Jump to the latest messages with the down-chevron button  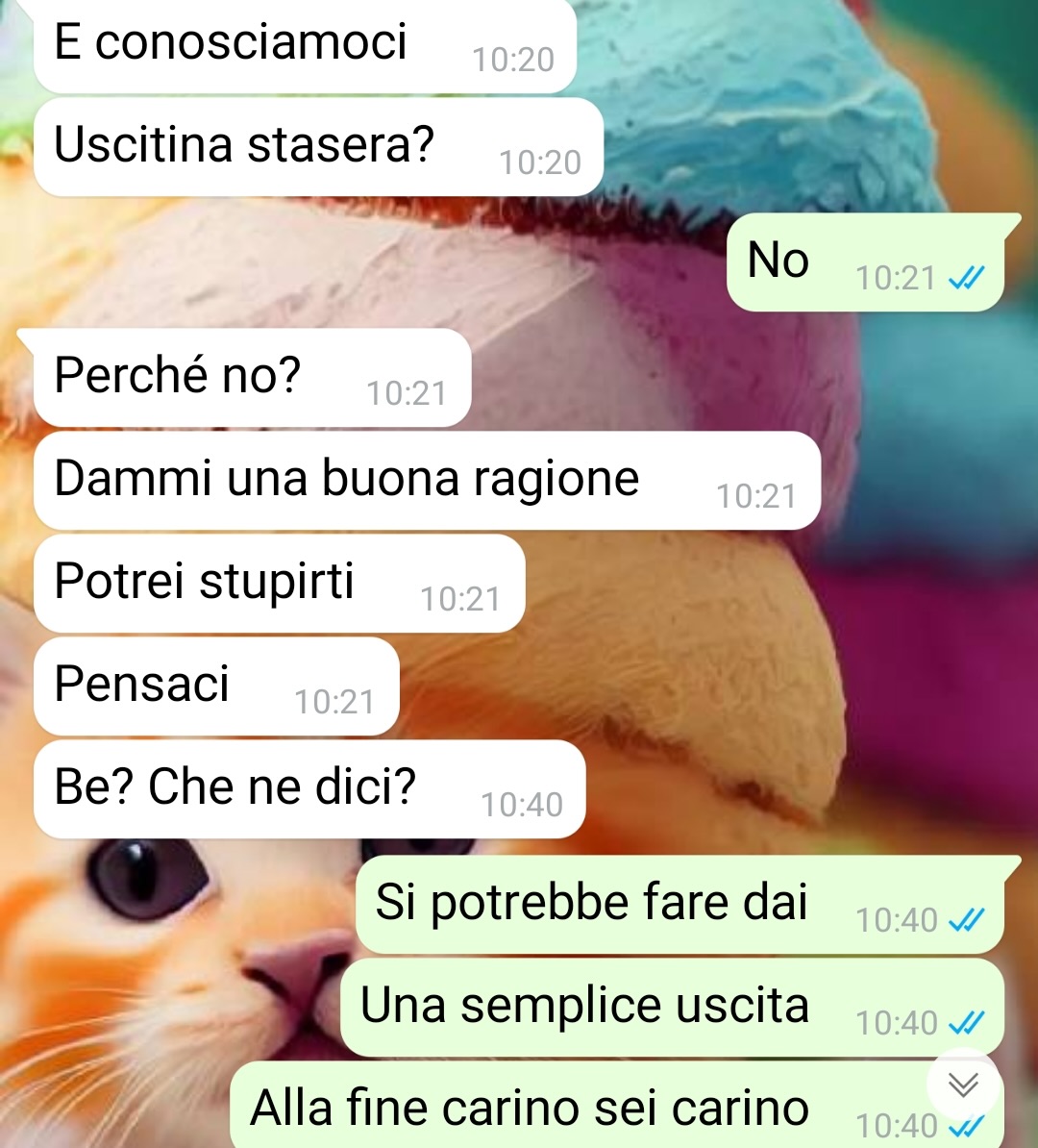pos(962,1085)
